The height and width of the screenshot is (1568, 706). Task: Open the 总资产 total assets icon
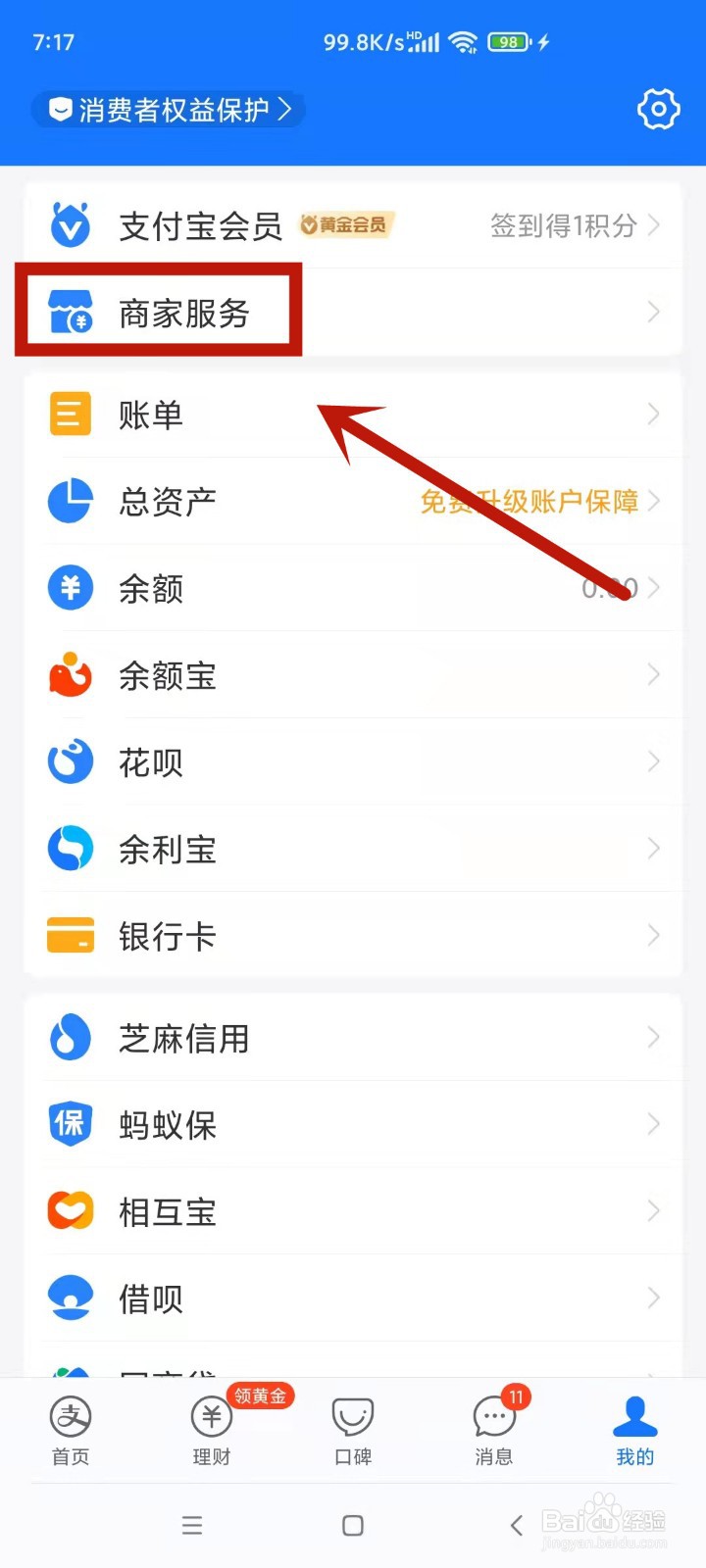click(x=70, y=501)
